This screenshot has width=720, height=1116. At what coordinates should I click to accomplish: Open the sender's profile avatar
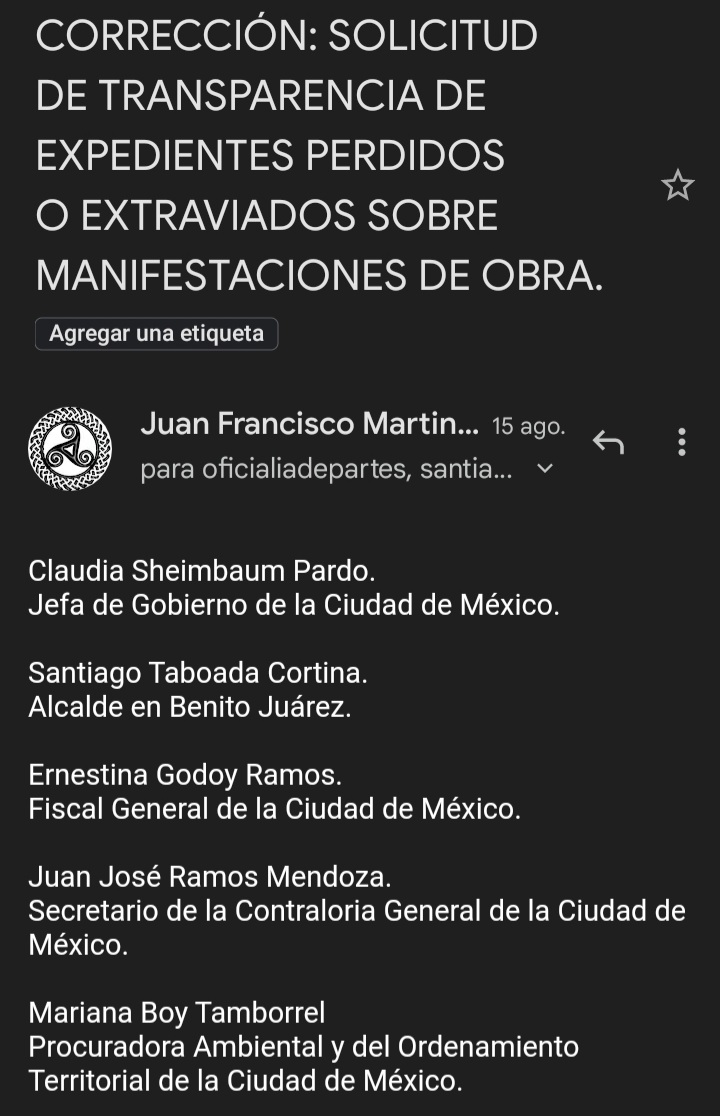69,448
